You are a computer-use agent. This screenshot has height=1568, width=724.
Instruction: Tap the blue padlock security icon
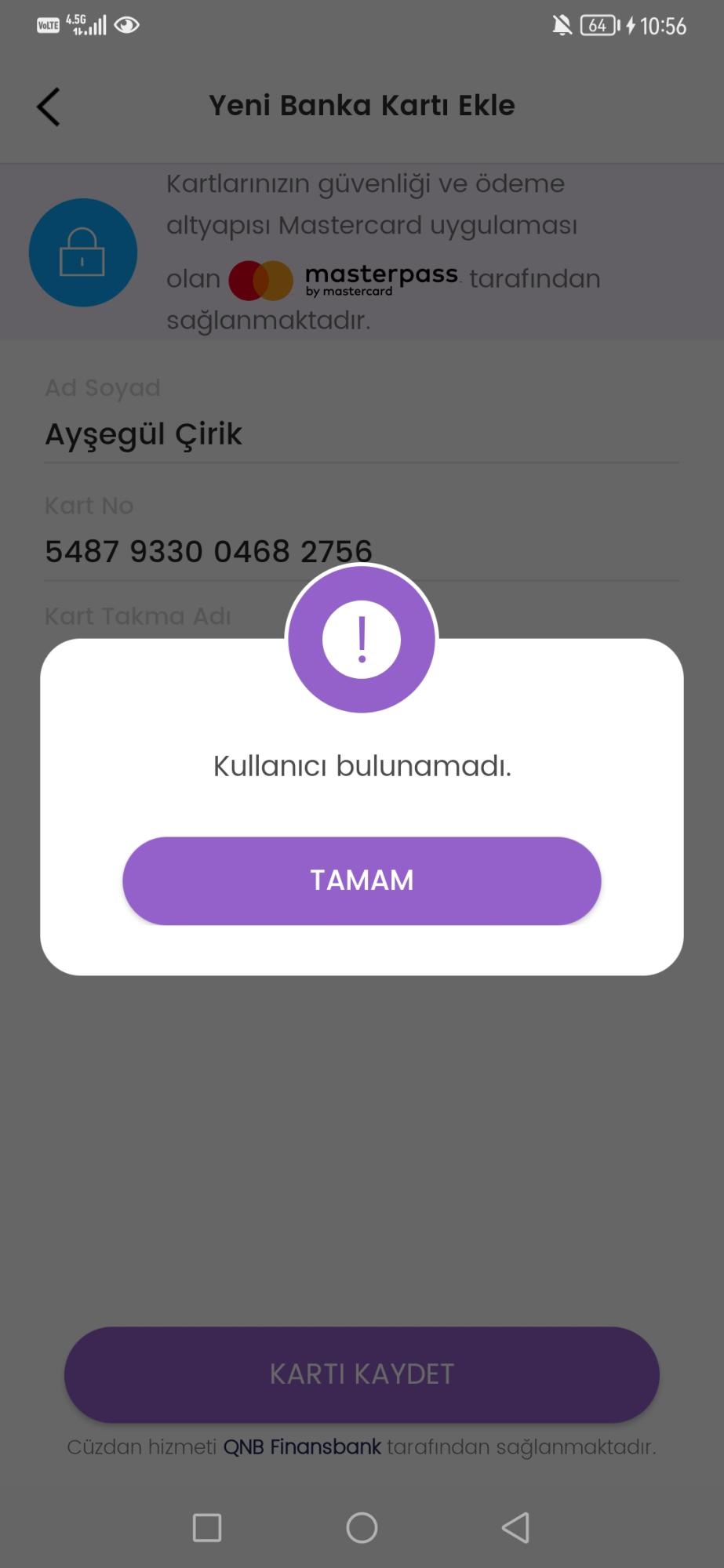(82, 252)
